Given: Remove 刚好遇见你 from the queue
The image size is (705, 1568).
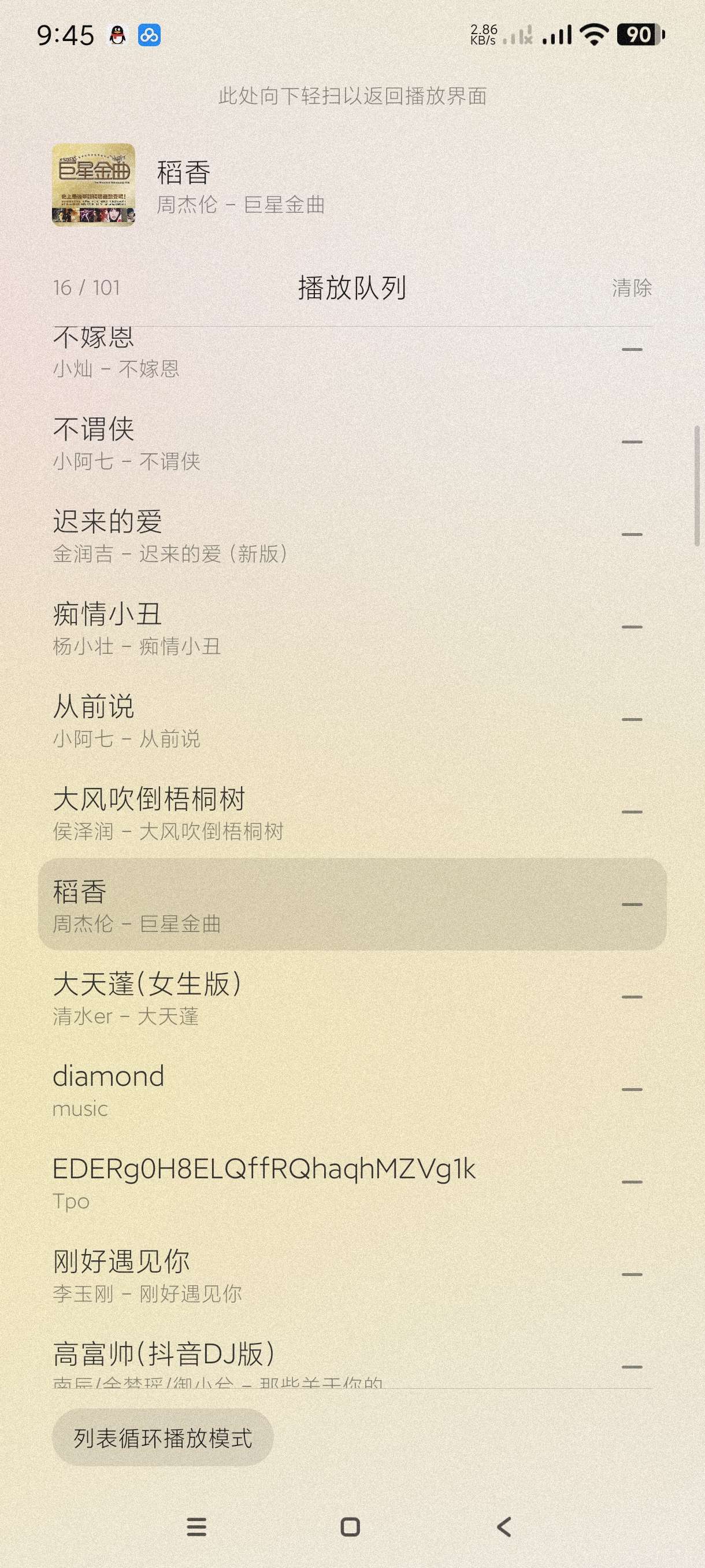Looking at the screenshot, I should point(632,1275).
